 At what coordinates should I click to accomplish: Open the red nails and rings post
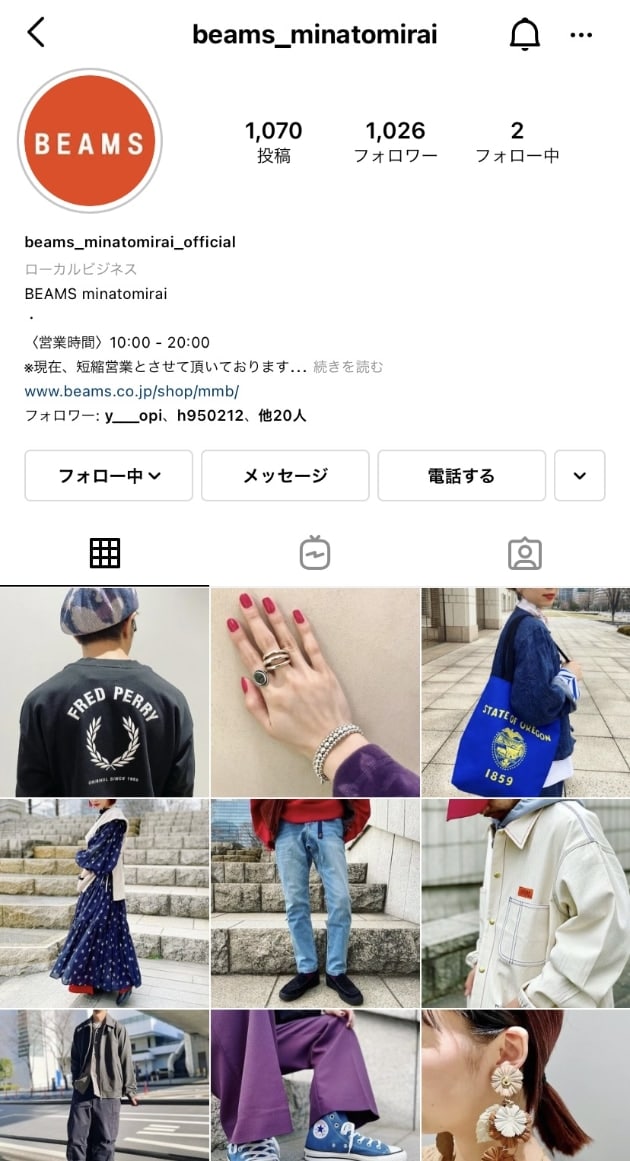[x=315, y=692]
